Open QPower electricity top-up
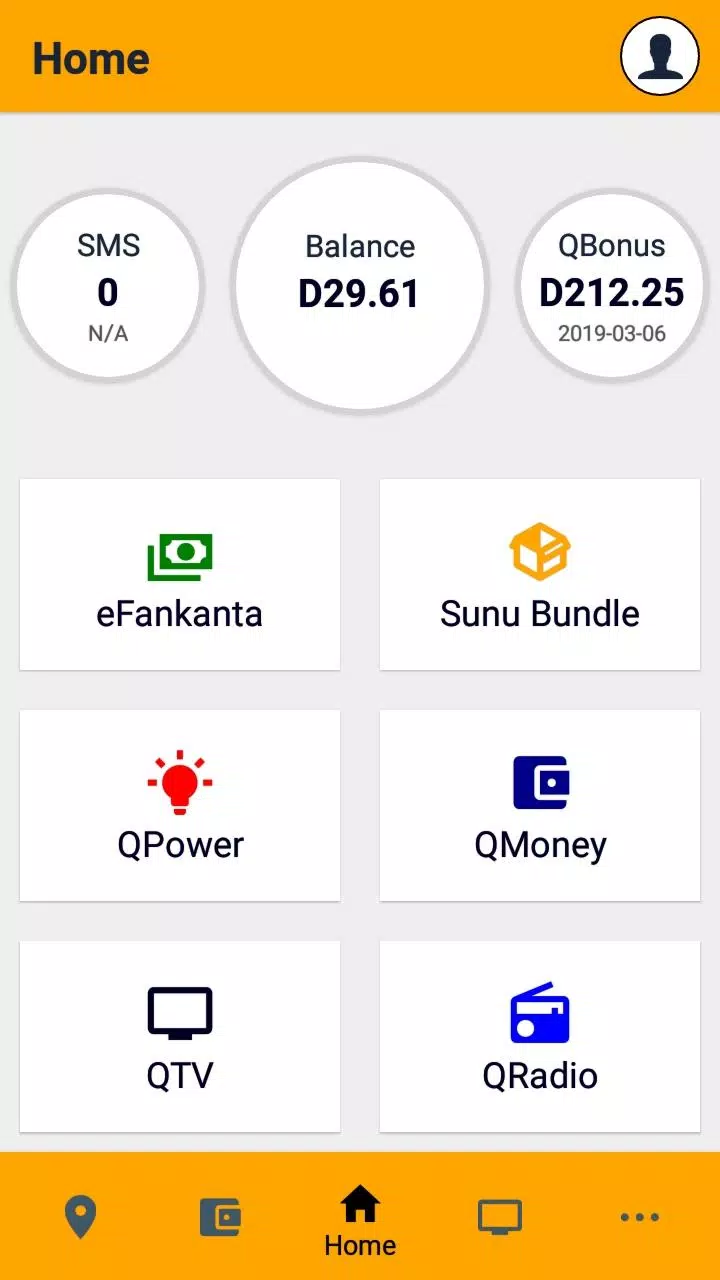This screenshot has height=1280, width=720. tap(180, 805)
